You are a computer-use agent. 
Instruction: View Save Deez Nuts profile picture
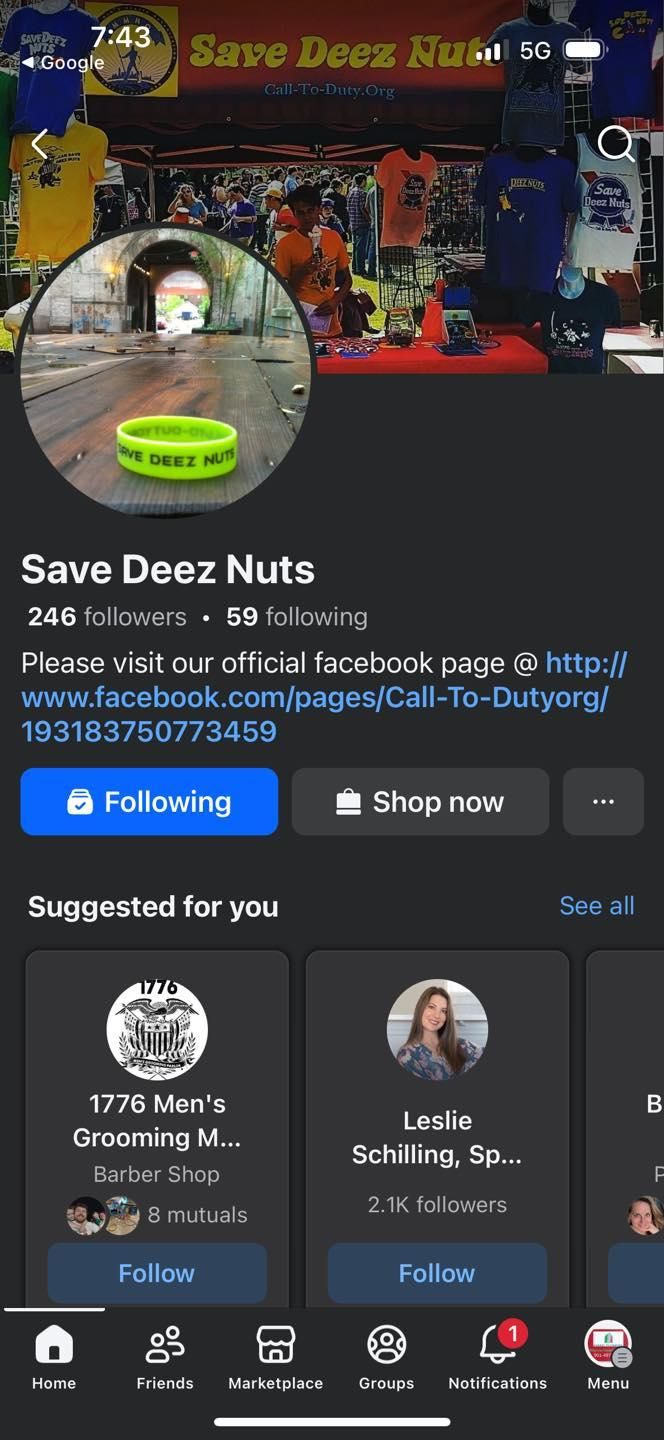(166, 370)
